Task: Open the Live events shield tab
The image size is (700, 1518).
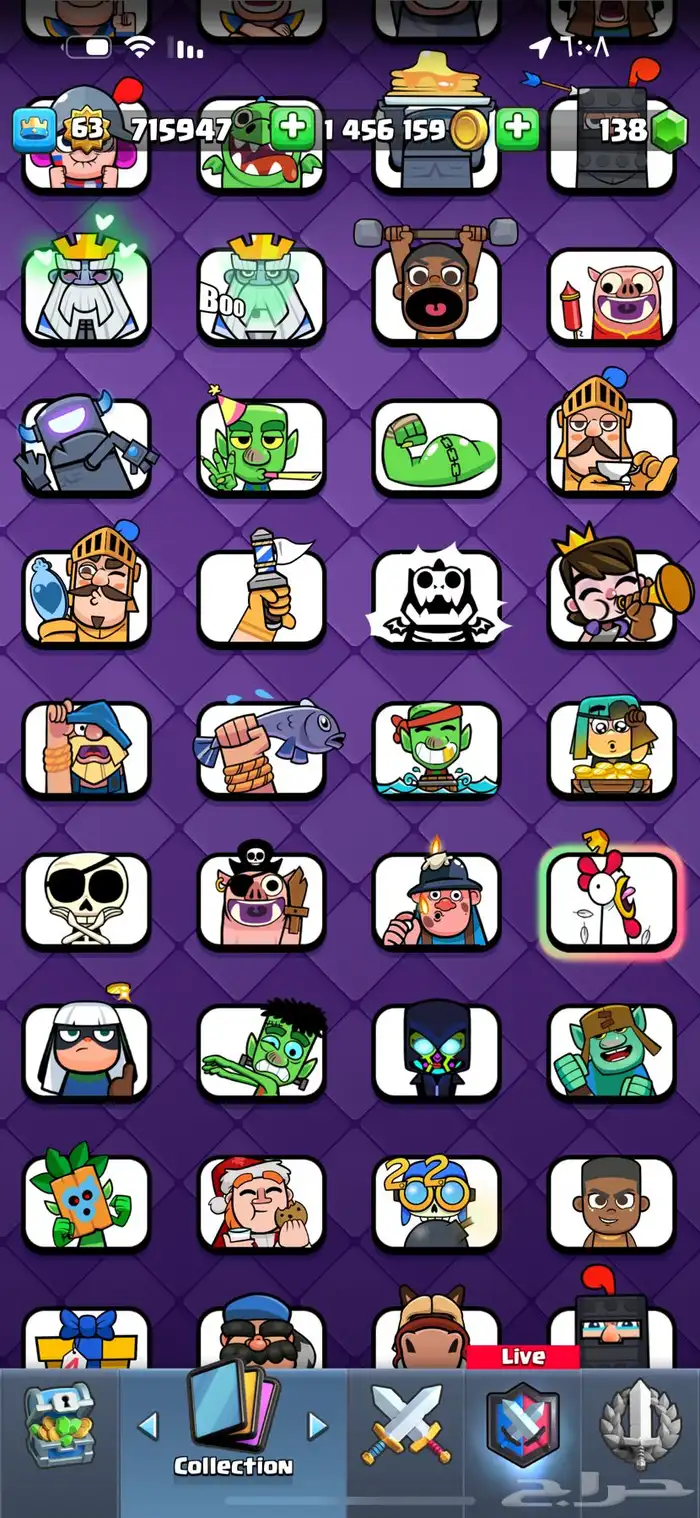Action: pyautogui.click(x=523, y=1425)
